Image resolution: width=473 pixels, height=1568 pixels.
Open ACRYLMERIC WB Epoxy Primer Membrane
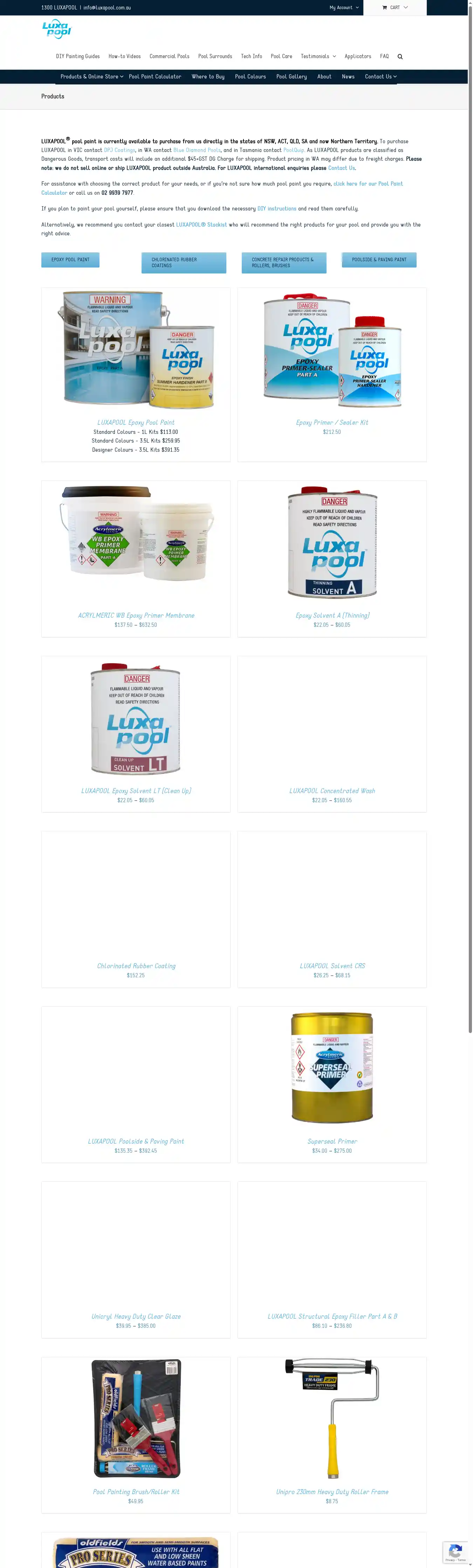(x=136, y=615)
